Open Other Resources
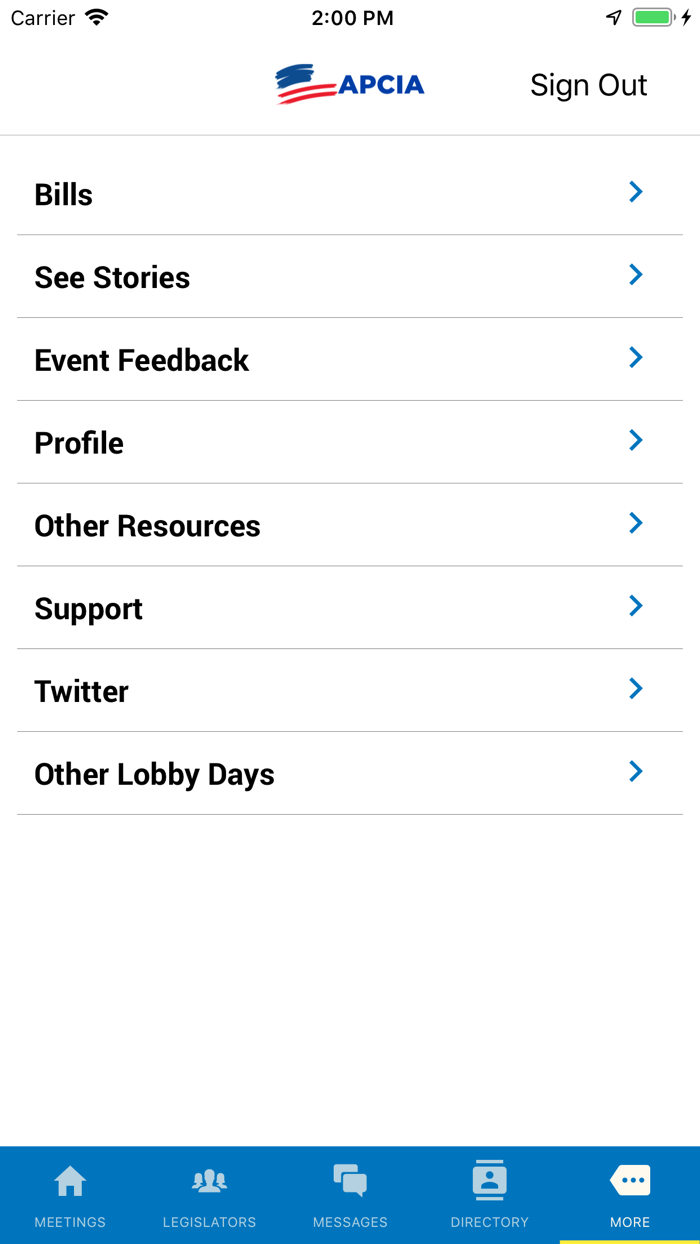700x1244 pixels. [x=349, y=526]
